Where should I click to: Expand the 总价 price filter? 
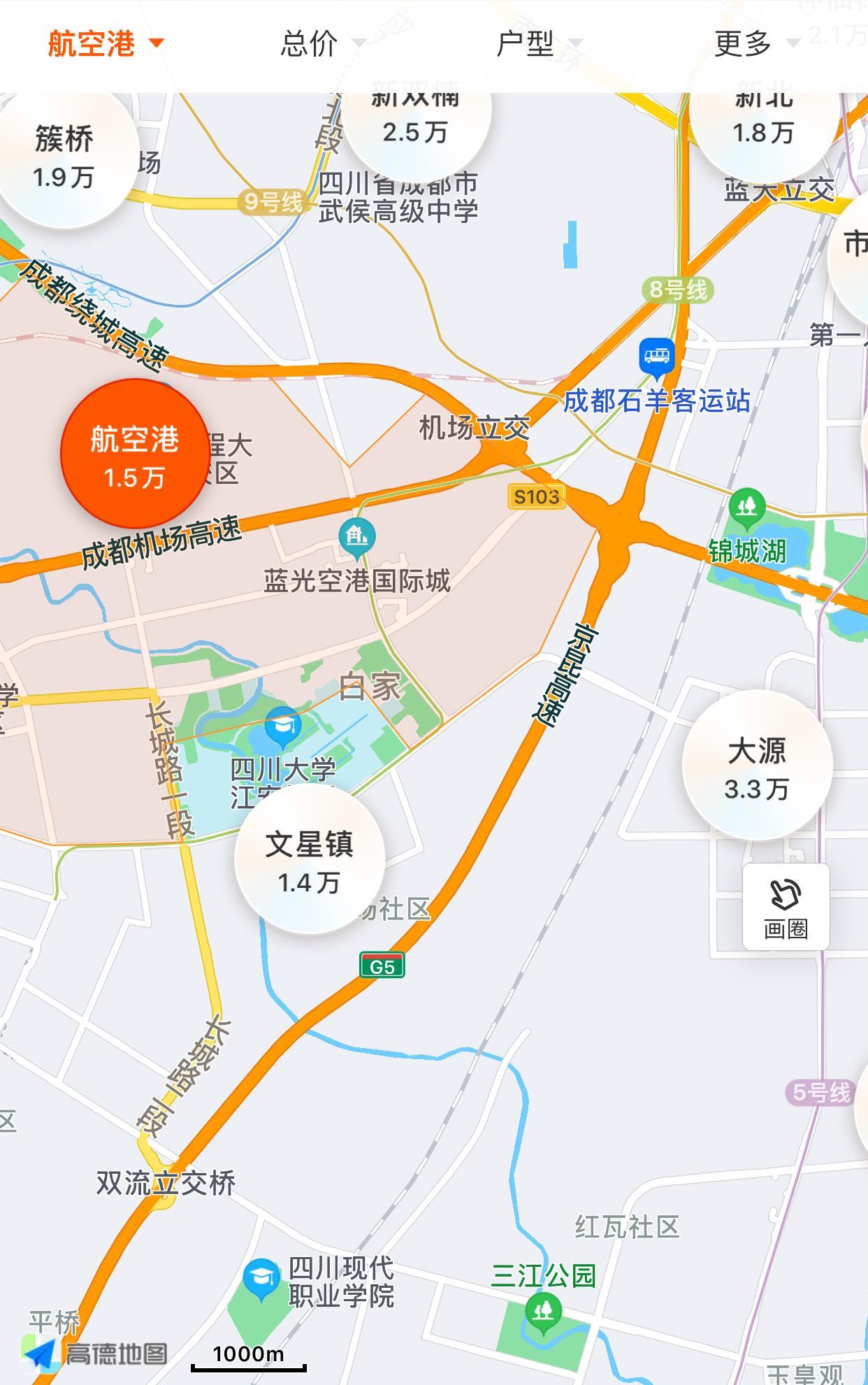pyautogui.click(x=321, y=43)
